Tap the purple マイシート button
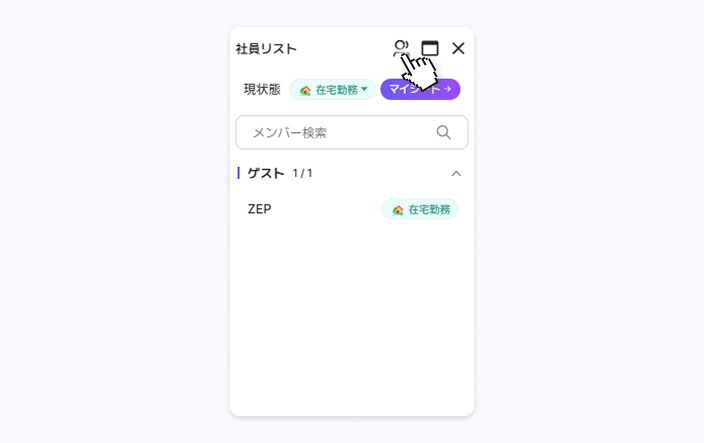 coord(420,90)
